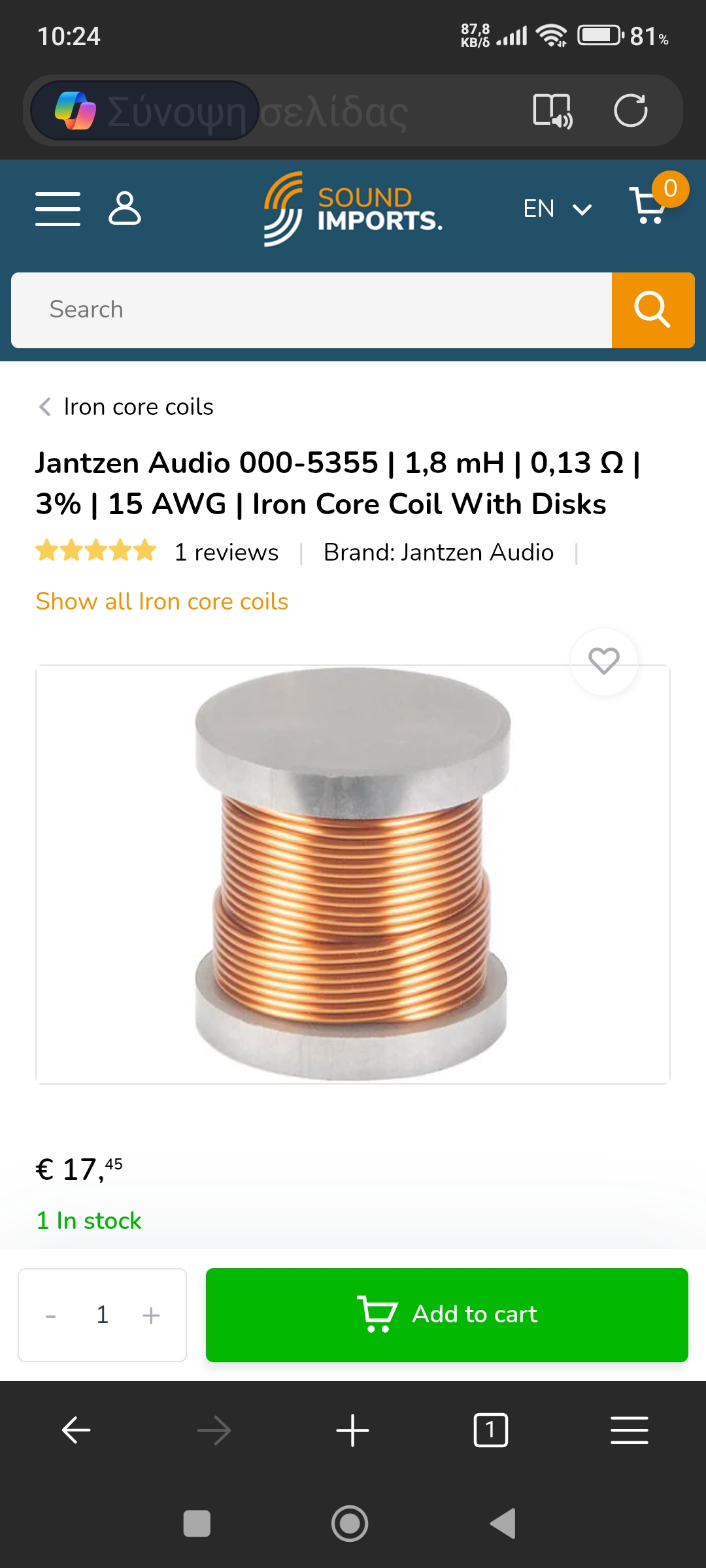
Task: Add the coil to the wishlist heart
Action: (x=603, y=661)
